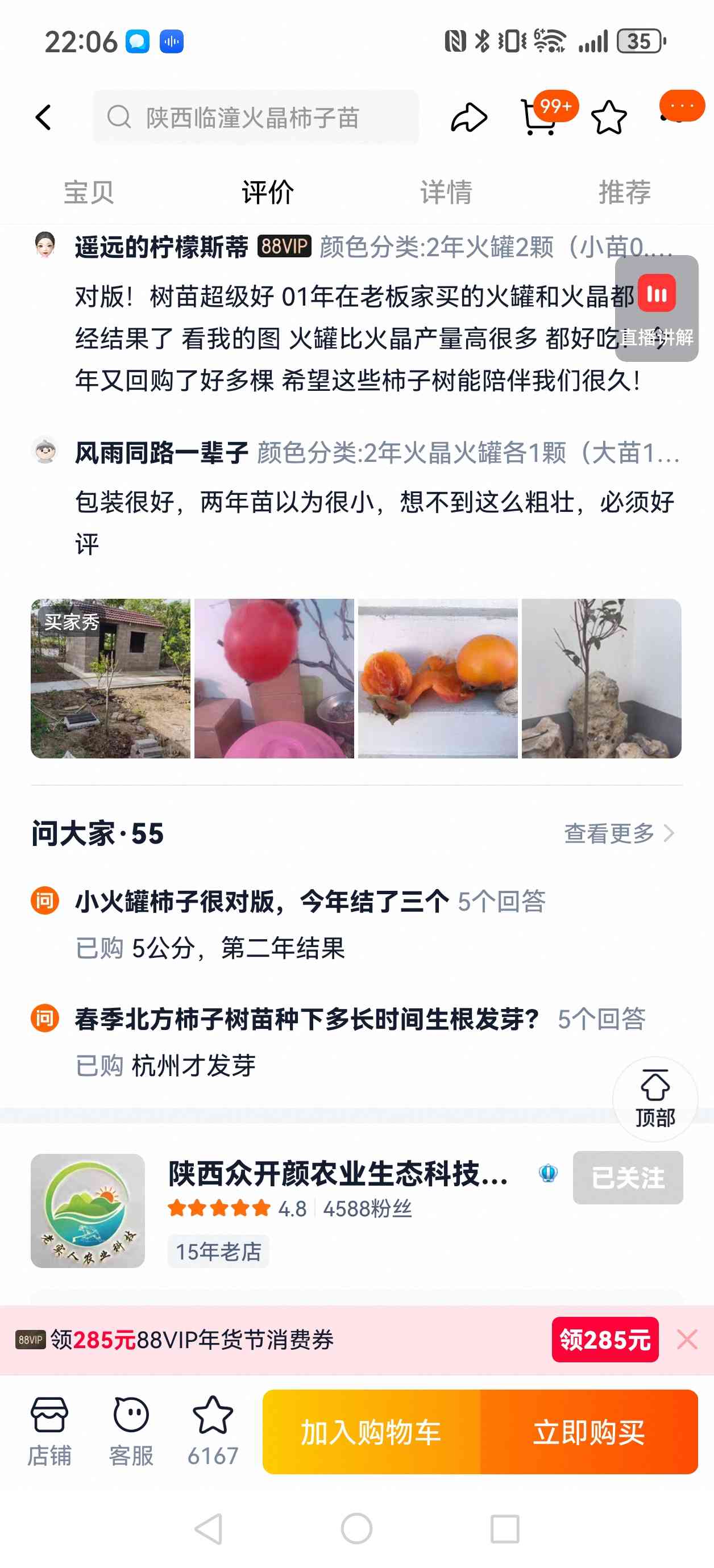Image resolution: width=714 pixels, height=1568 pixels.
Task: Add item via 加入购物车
Action: click(x=371, y=1432)
